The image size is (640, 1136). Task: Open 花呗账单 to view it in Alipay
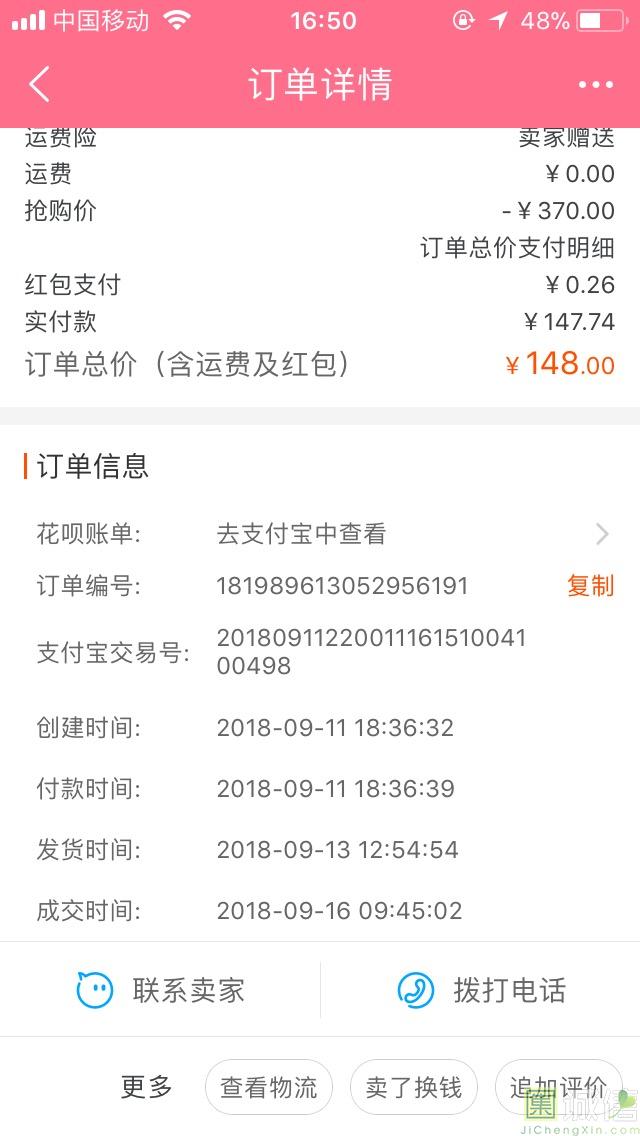(320, 535)
